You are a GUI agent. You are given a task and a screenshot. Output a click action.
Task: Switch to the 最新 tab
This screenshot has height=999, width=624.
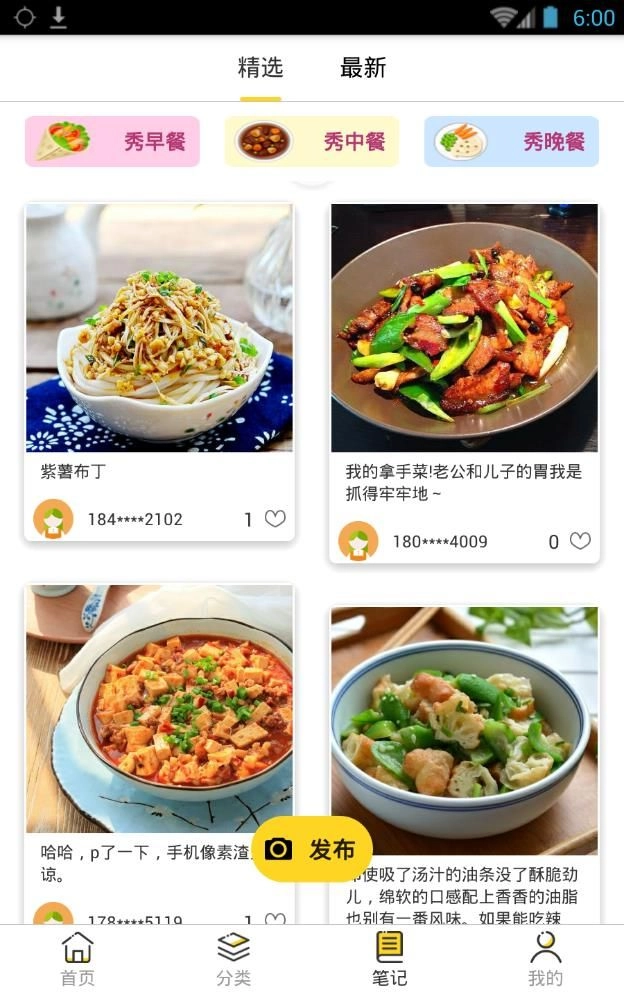pos(363,68)
